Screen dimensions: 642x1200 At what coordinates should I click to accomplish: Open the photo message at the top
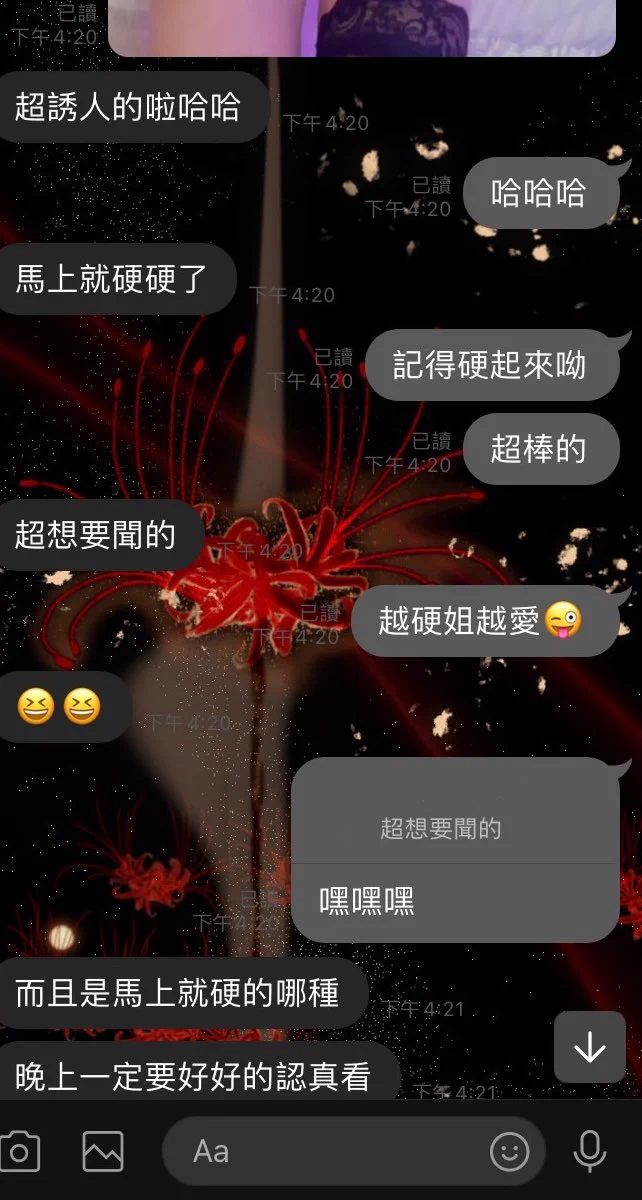coord(361,27)
